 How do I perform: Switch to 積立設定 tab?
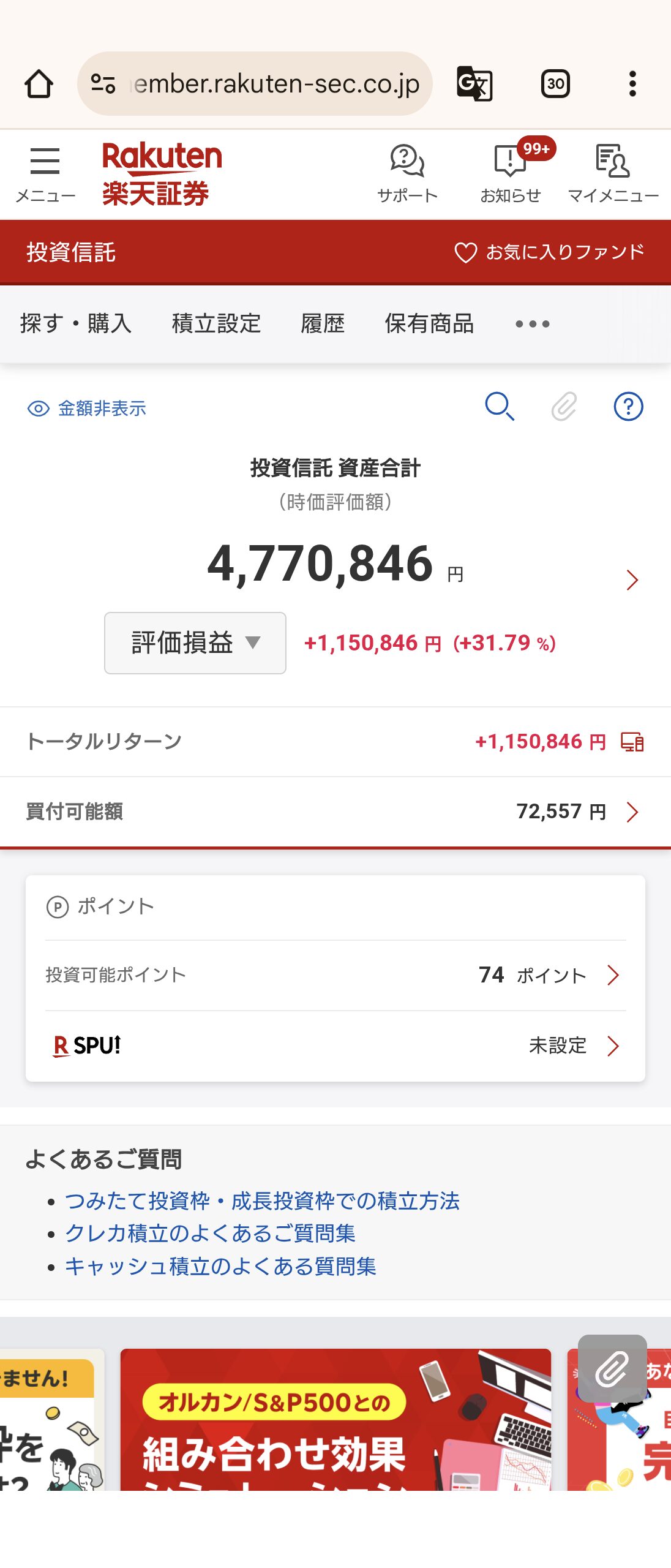pos(216,323)
